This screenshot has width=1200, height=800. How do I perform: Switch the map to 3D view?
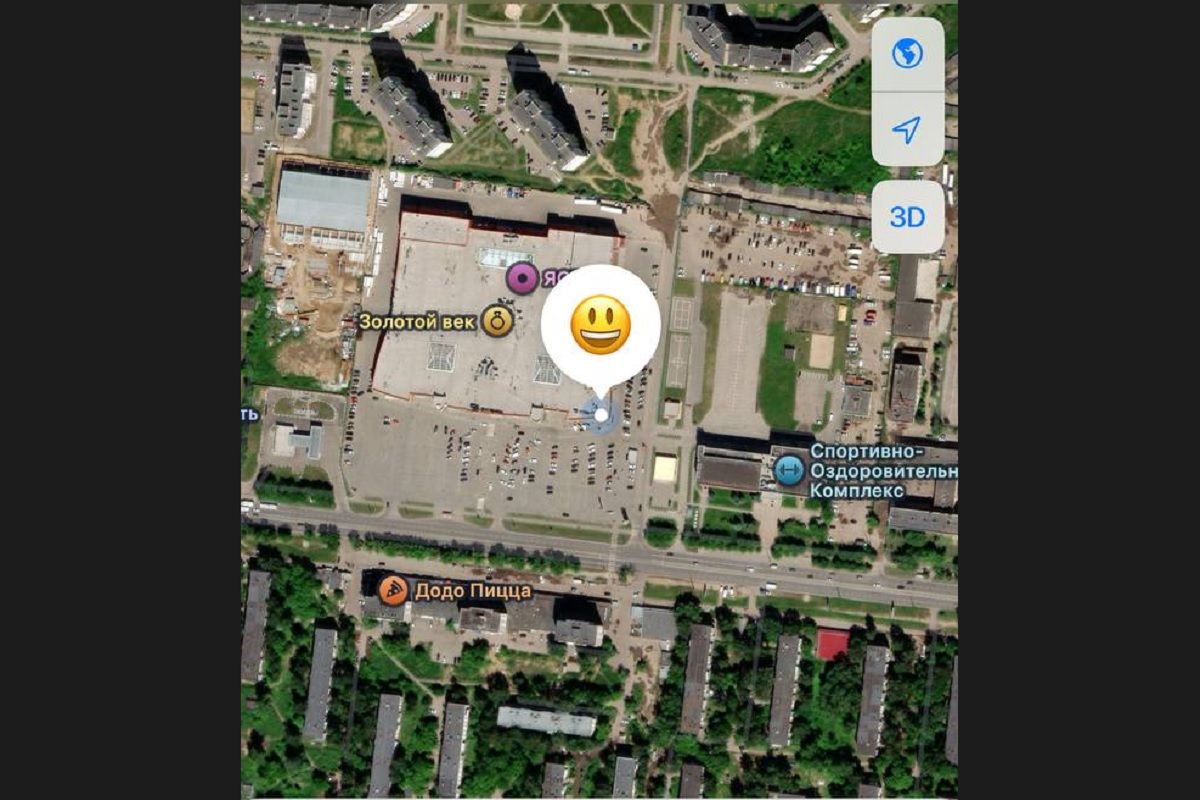[x=907, y=217]
